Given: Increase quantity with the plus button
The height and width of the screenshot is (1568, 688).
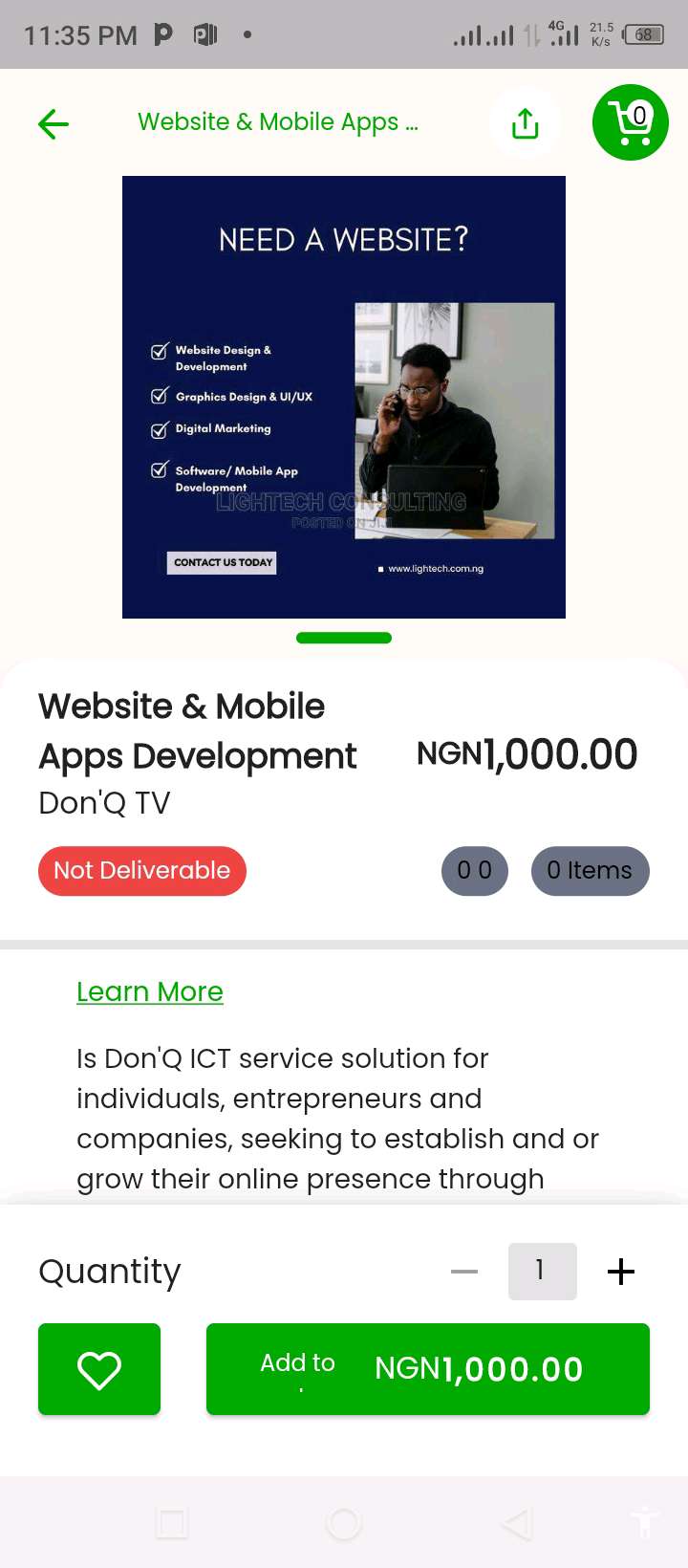Looking at the screenshot, I should point(621,1272).
